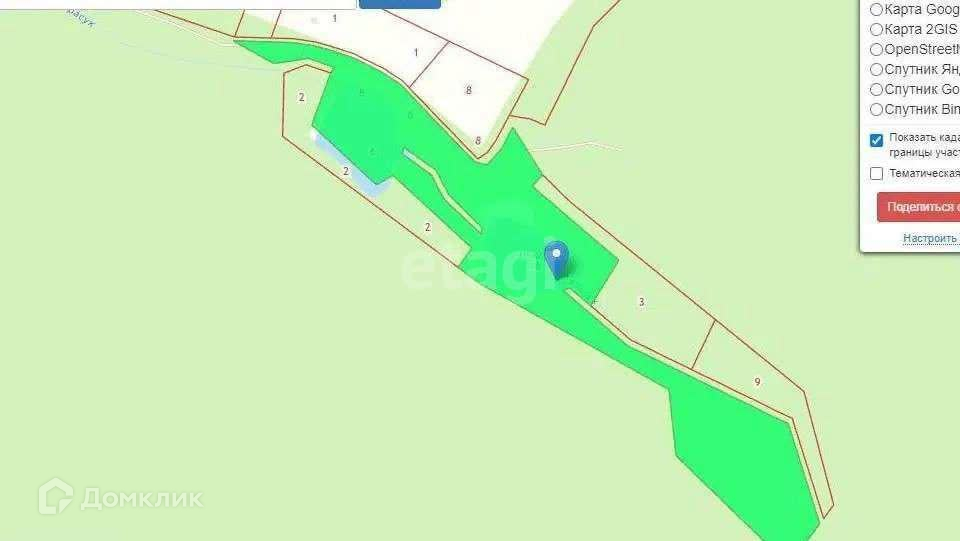Viewport: 960px width, 541px height.
Task: Select the Спутник Яндекс satellite layer
Action: coord(876,69)
